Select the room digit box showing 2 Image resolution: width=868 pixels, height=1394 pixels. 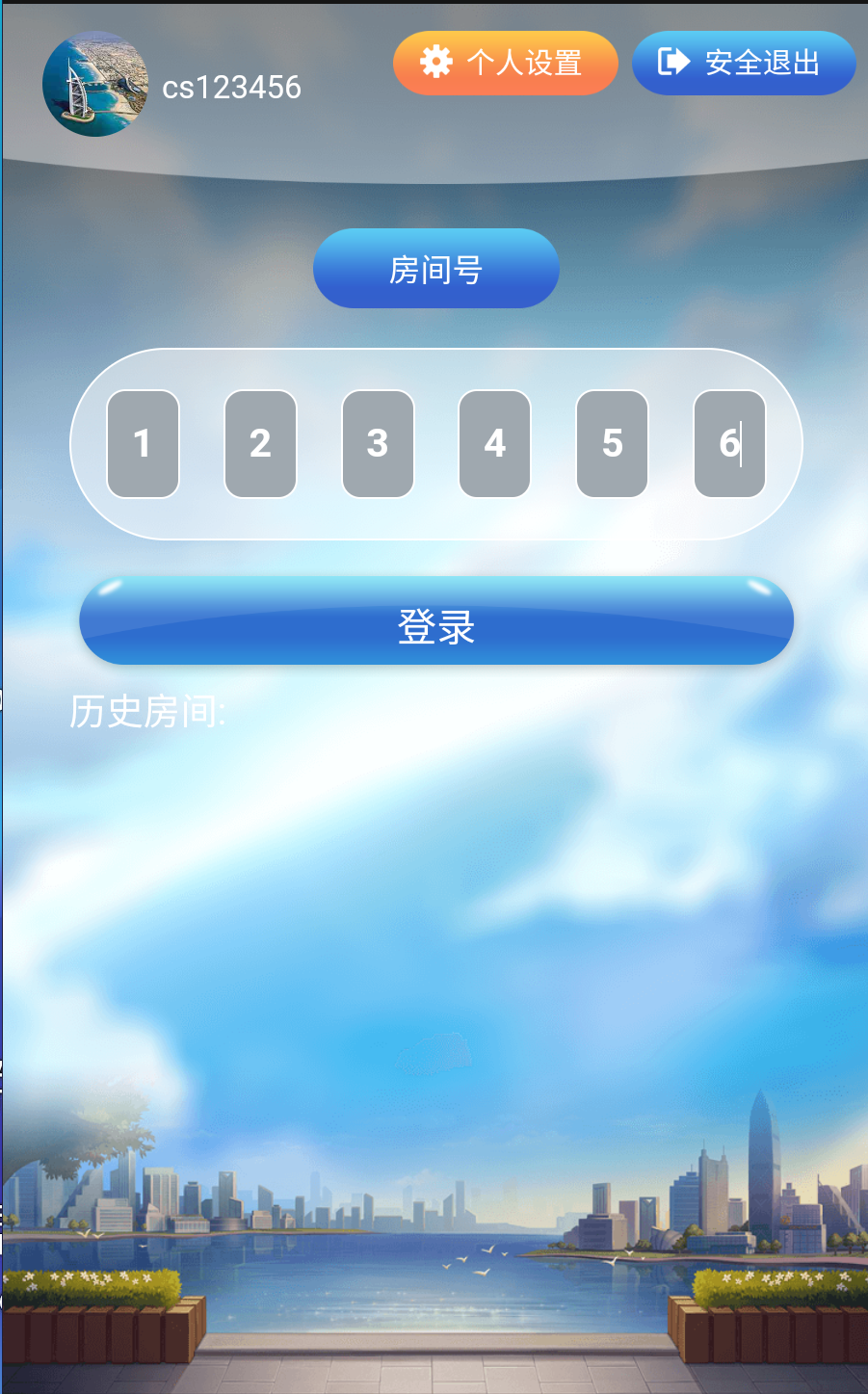[x=260, y=444]
